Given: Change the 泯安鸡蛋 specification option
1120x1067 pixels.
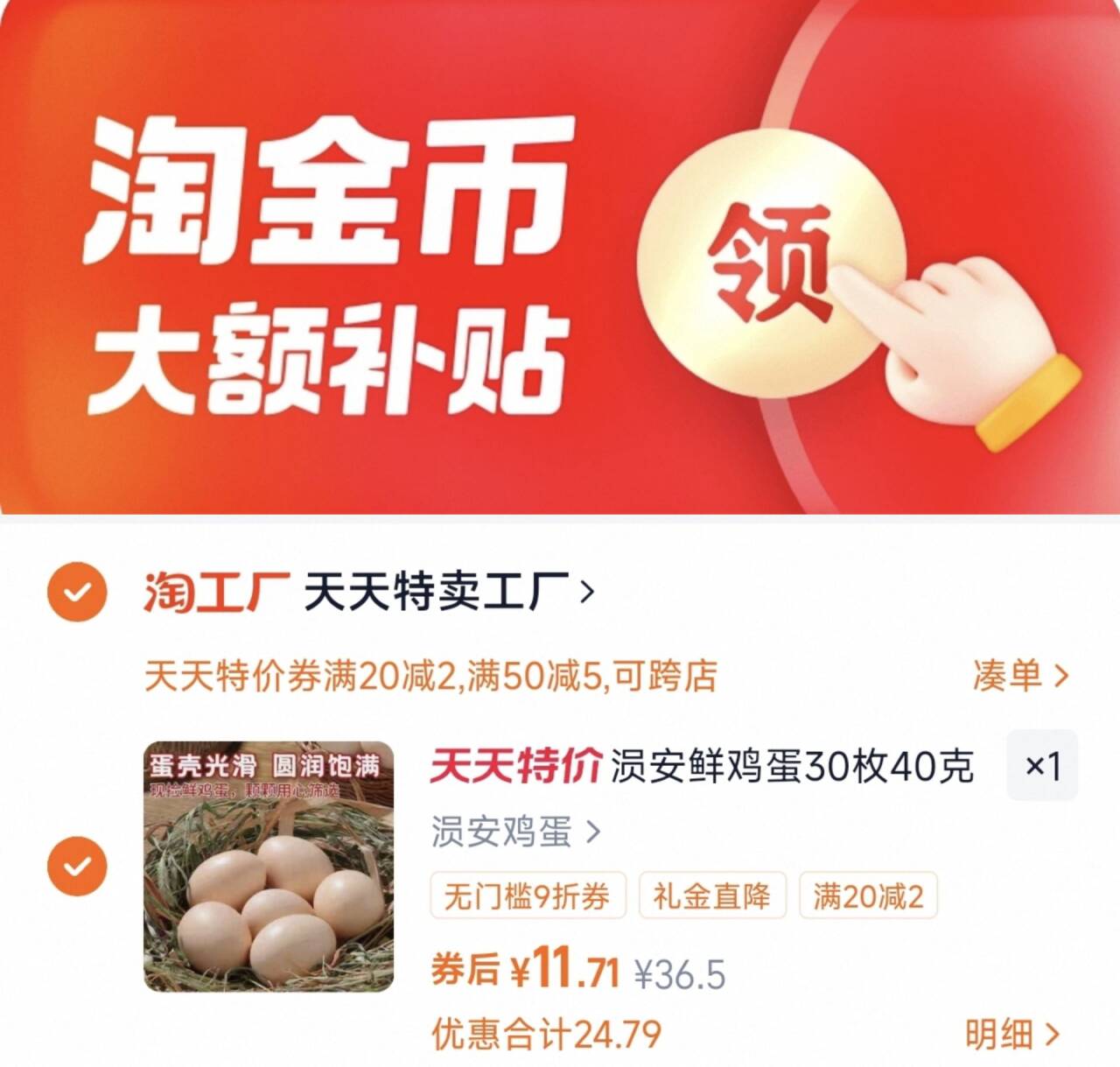Looking at the screenshot, I should coord(515,832).
